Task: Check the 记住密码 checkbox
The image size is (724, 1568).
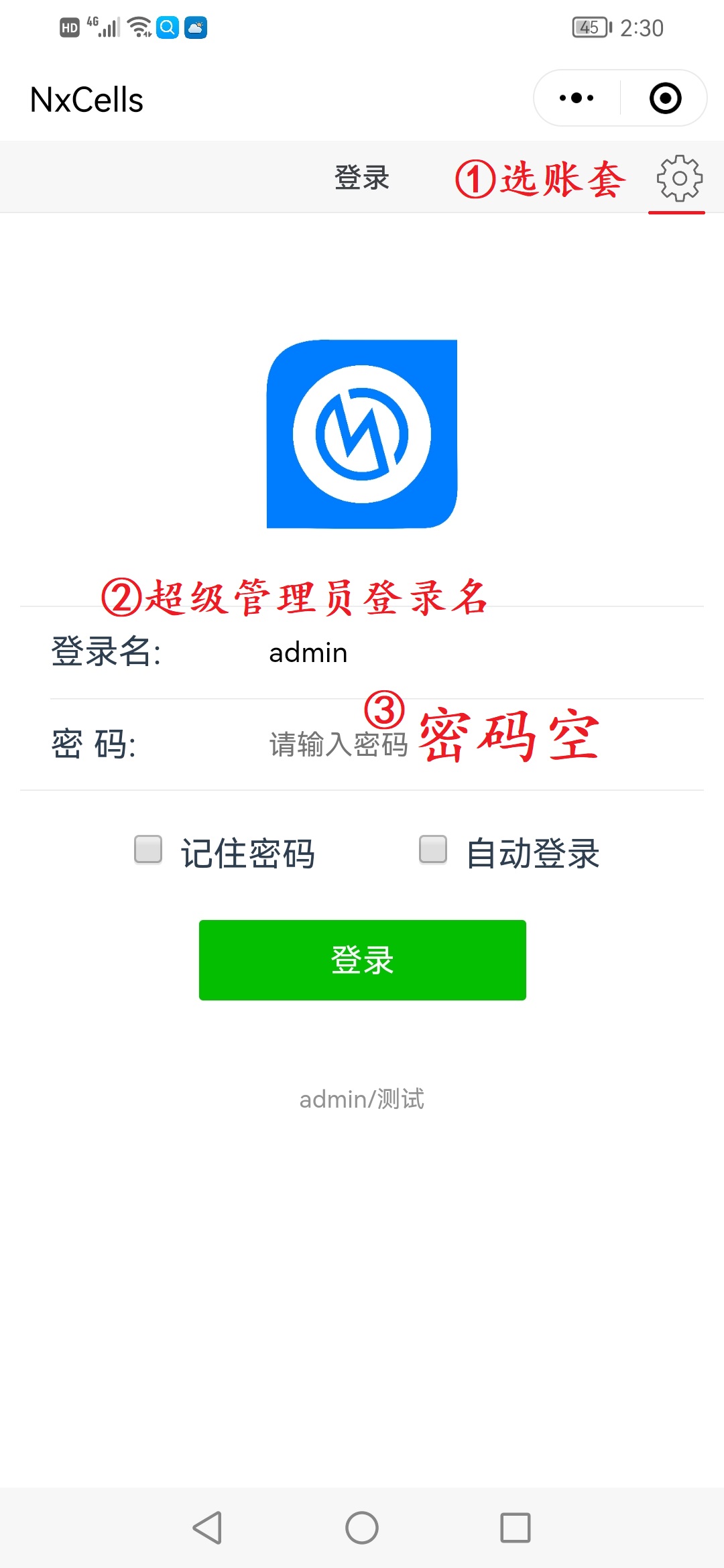Action: pos(148,850)
